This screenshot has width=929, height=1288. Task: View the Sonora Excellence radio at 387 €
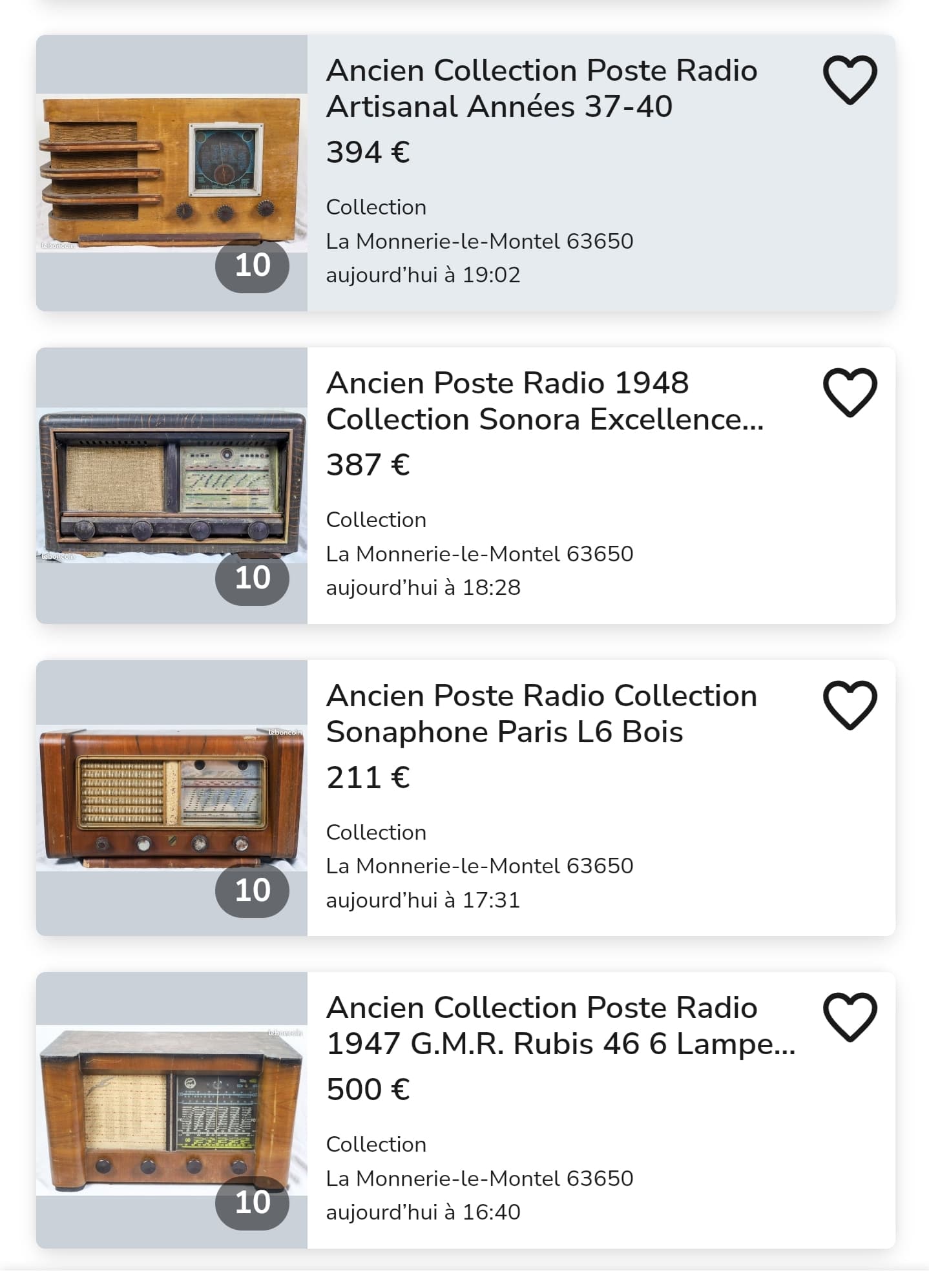544,401
